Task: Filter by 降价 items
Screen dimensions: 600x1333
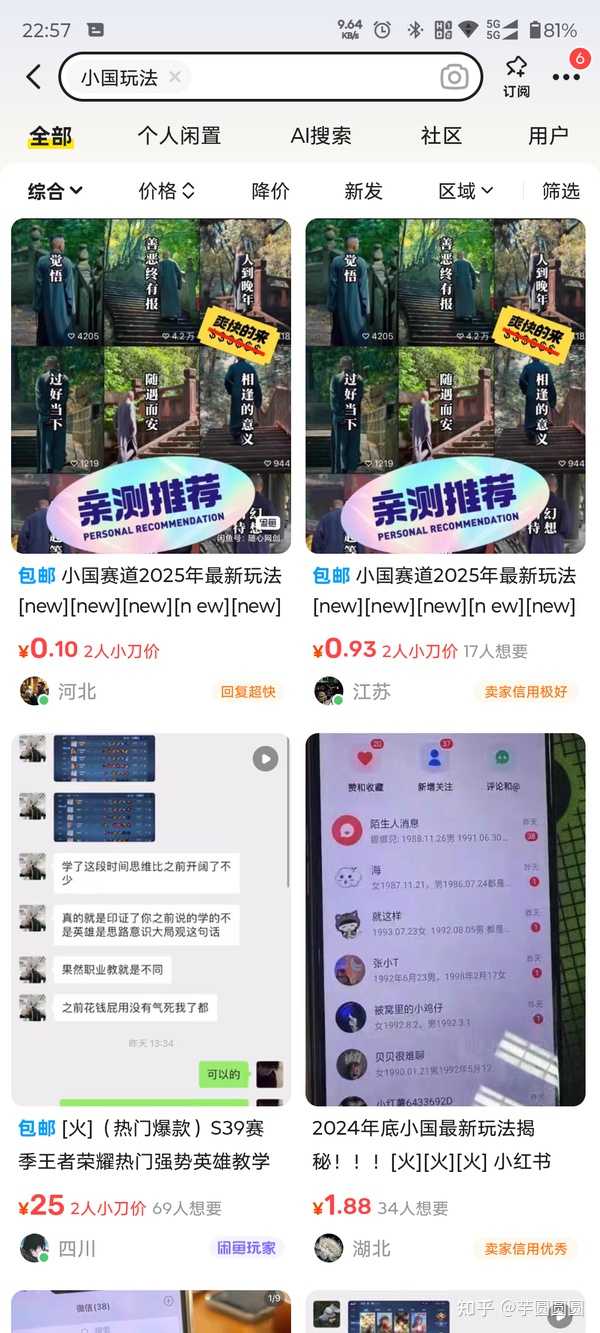Action: tap(270, 191)
